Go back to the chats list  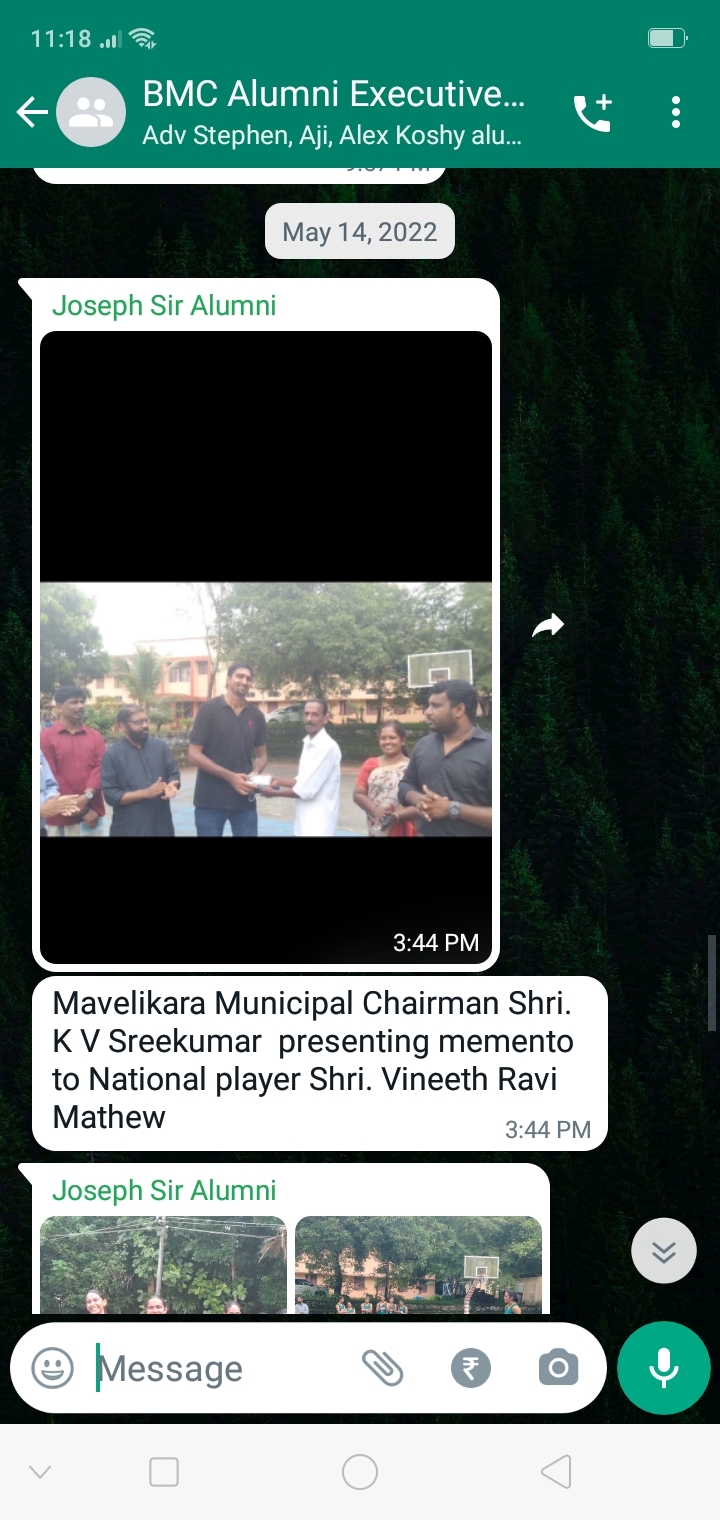point(32,112)
